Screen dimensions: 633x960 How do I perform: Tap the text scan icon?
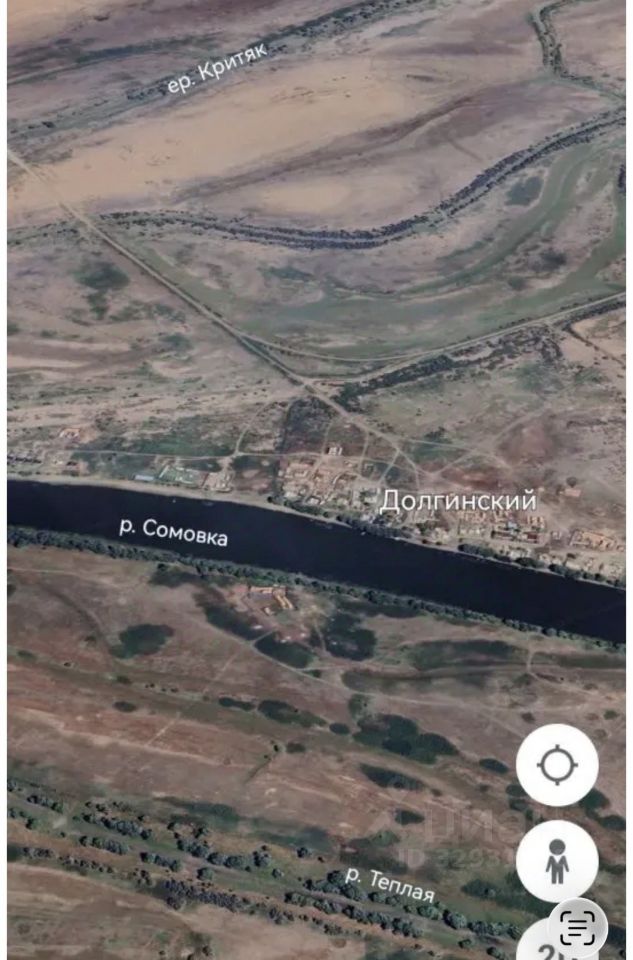pos(578,928)
